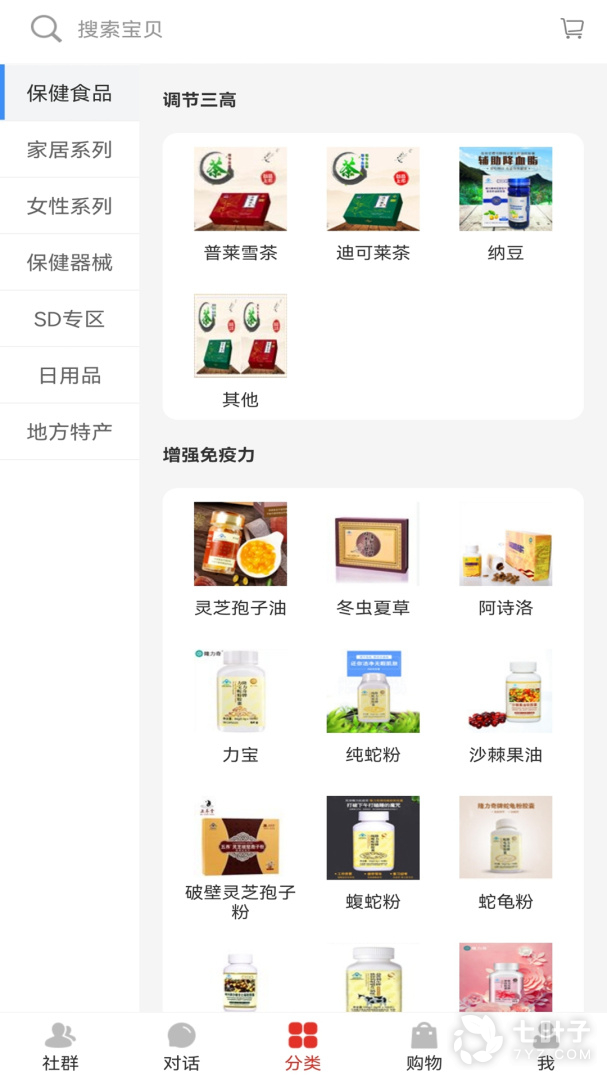Switch to the 购物 tab

(x=424, y=1046)
